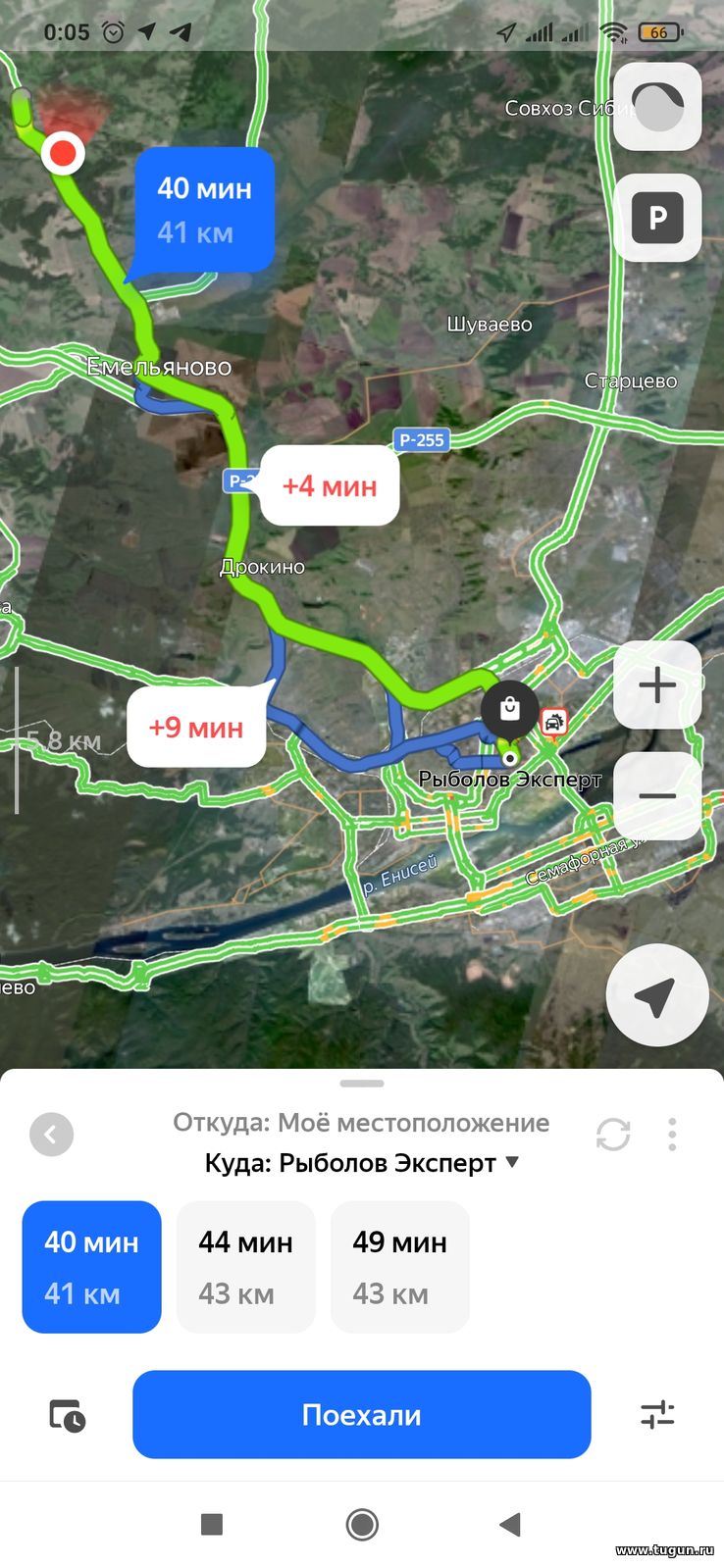724x1568 pixels.
Task: Toggle the parking layer P button
Action: coord(657,218)
